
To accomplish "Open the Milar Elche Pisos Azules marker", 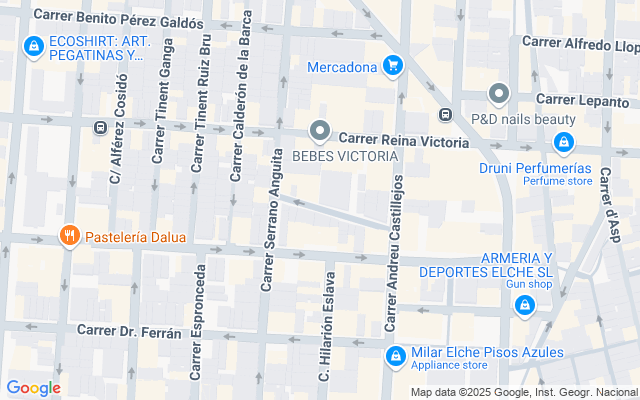I will click(395, 354).
